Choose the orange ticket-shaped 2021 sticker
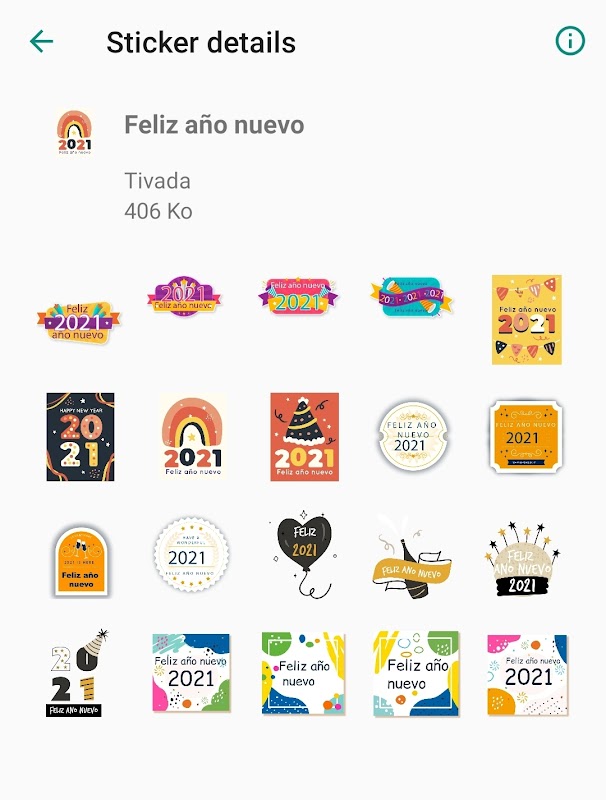 (526, 436)
